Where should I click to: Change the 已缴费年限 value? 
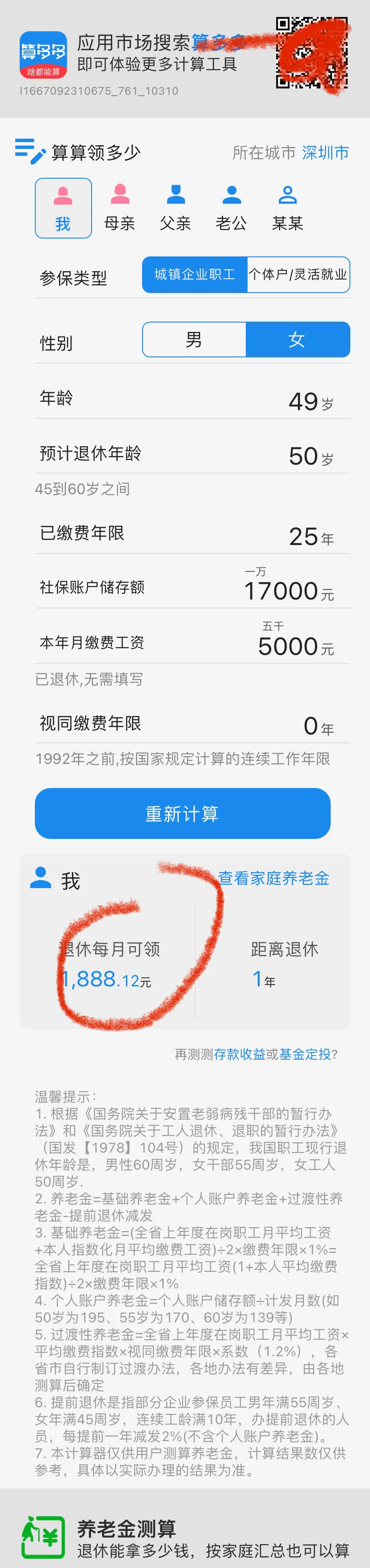(303, 536)
